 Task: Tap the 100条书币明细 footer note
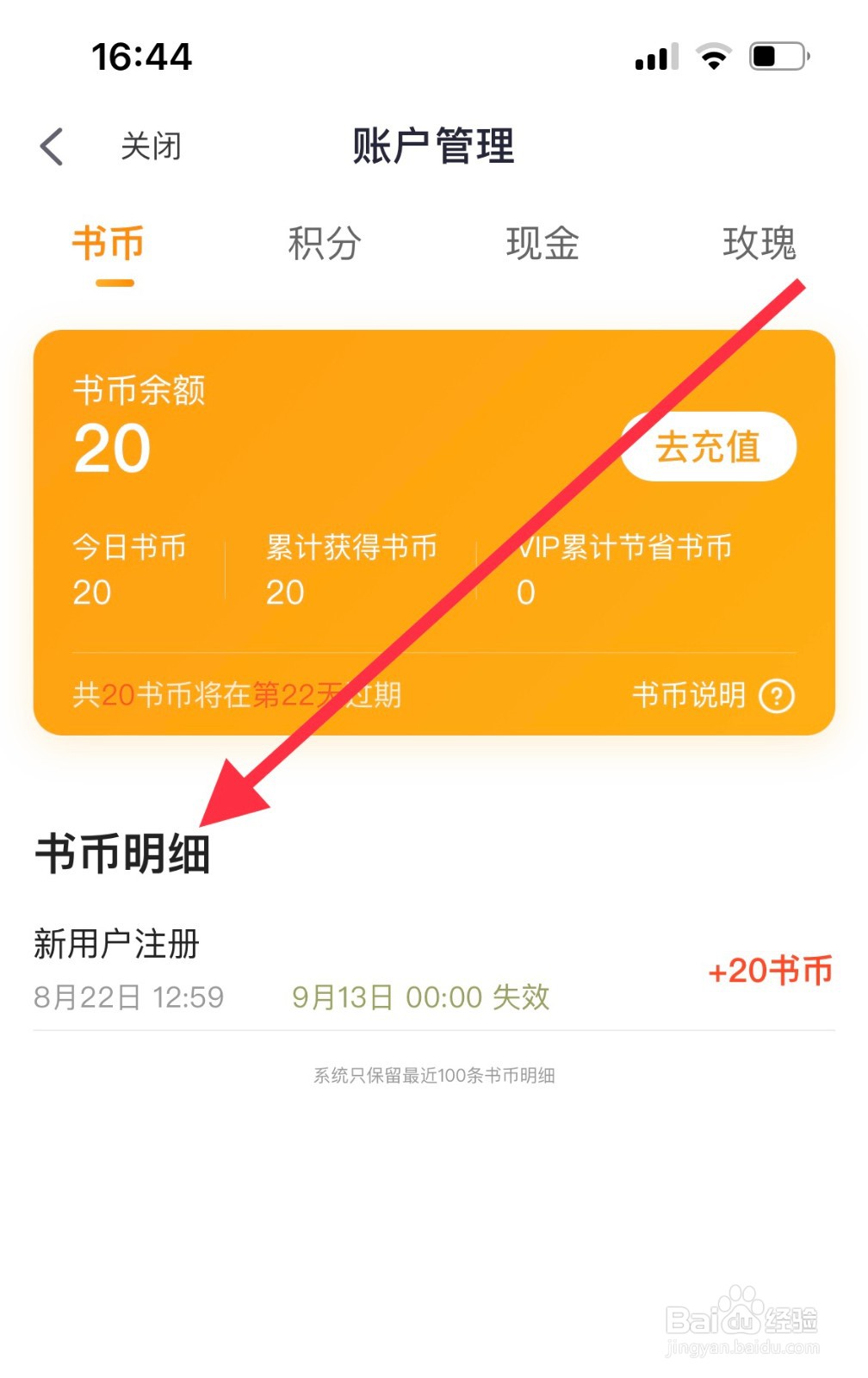433,1075
